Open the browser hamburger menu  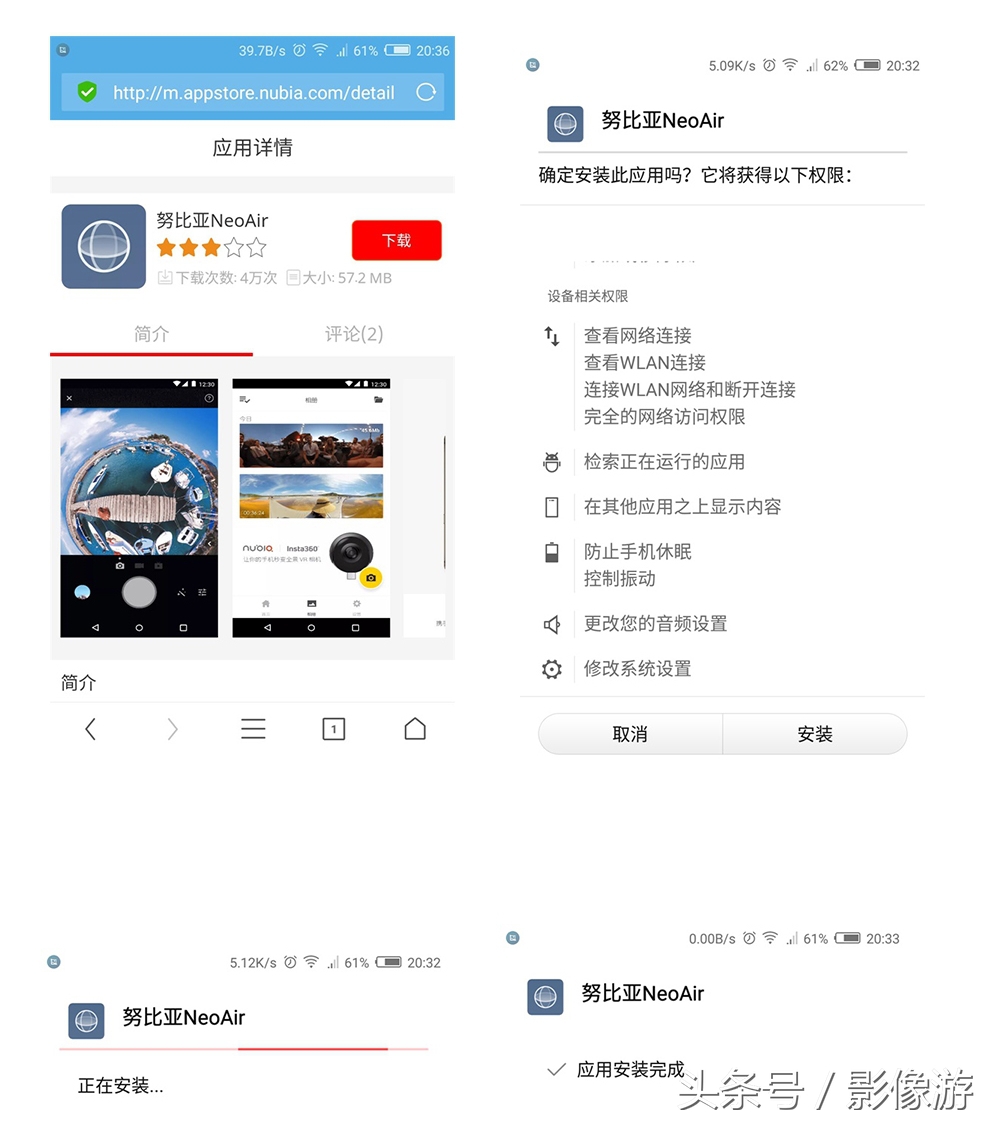point(253,729)
